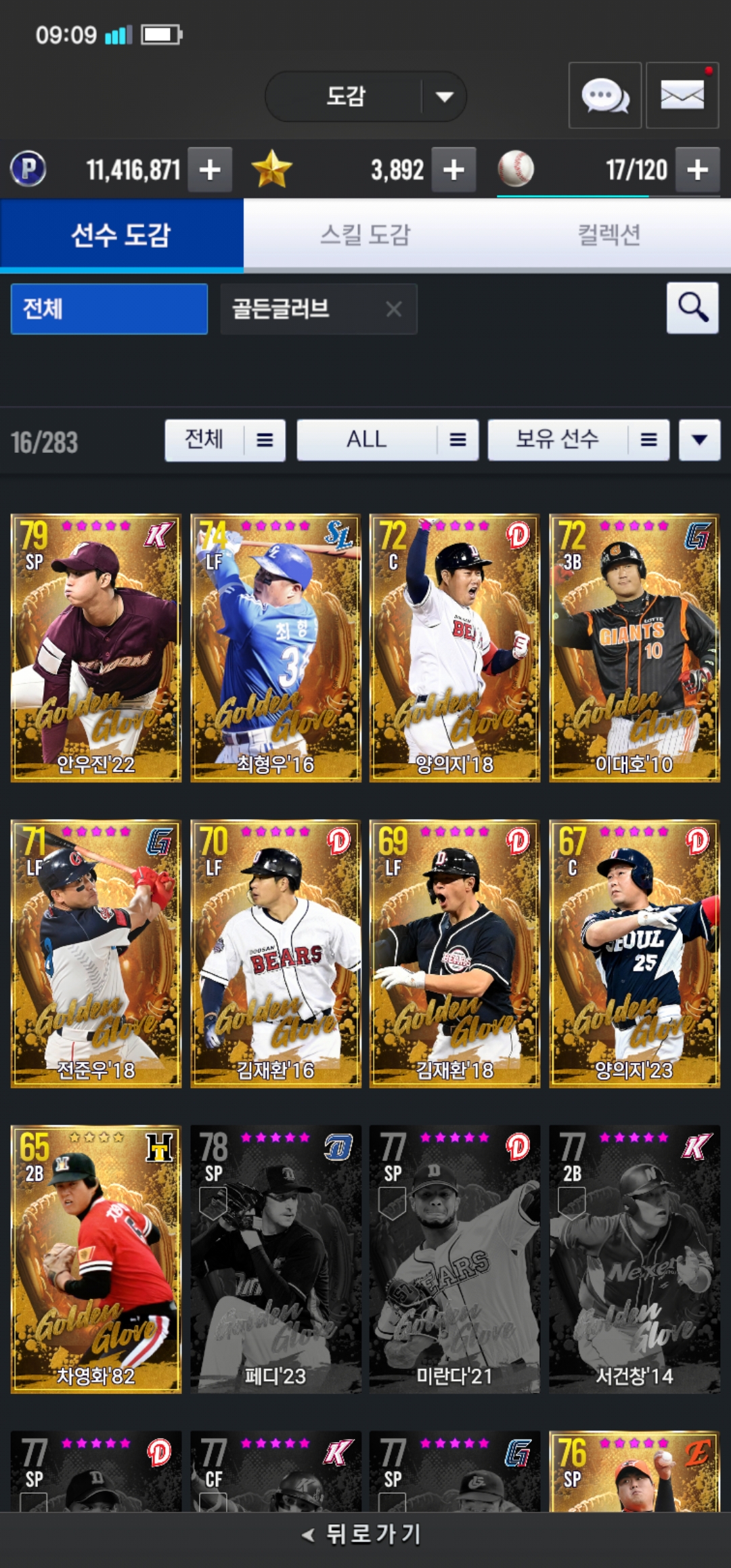Image resolution: width=731 pixels, height=1568 pixels.
Task: Switch to the 컬렉션 tab
Action: pos(609,235)
